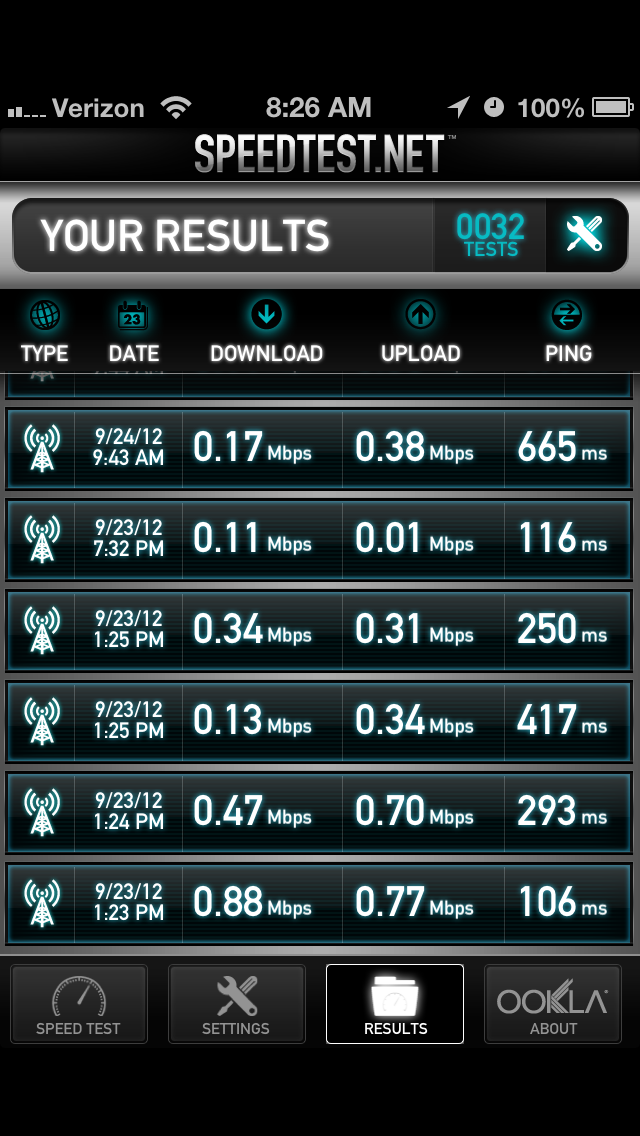Screen dimensions: 640x1136
Task: Open the 9/23/12 1:23 PM result
Action: [320, 903]
